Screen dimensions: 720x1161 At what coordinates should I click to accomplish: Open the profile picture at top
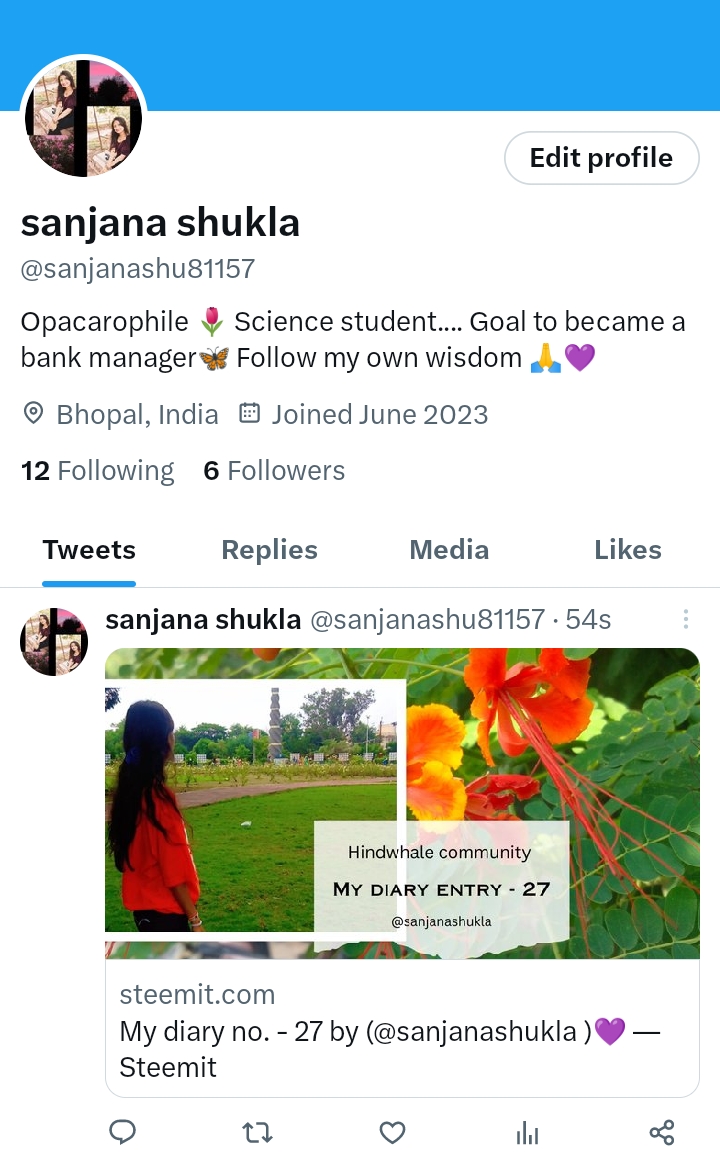pyautogui.click(x=84, y=119)
